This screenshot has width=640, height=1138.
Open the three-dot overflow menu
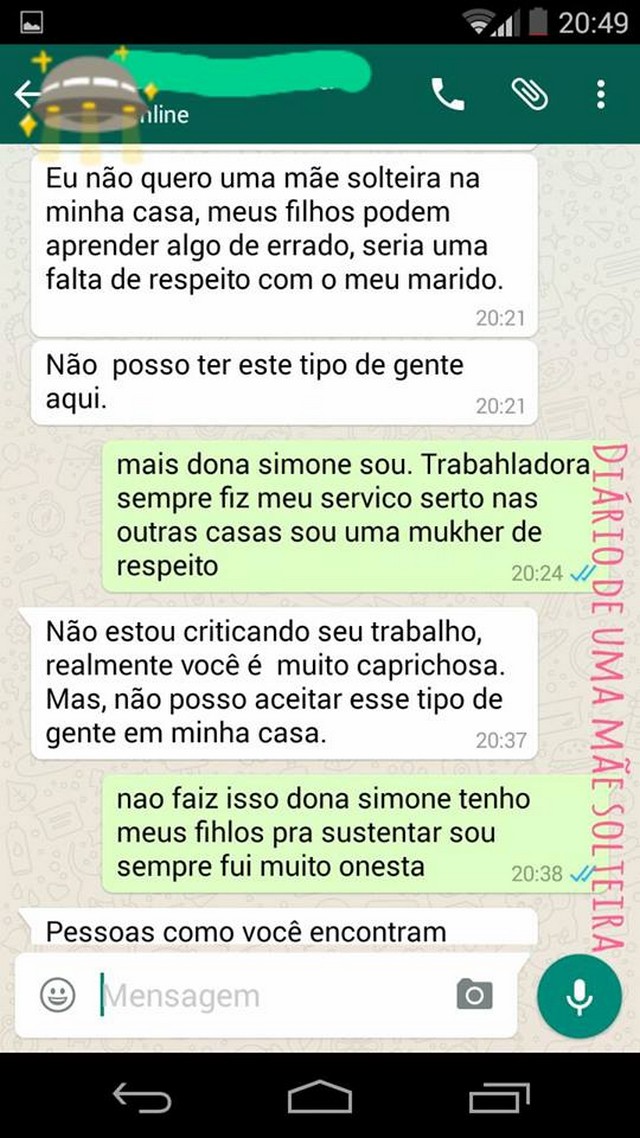pyautogui.click(x=600, y=94)
